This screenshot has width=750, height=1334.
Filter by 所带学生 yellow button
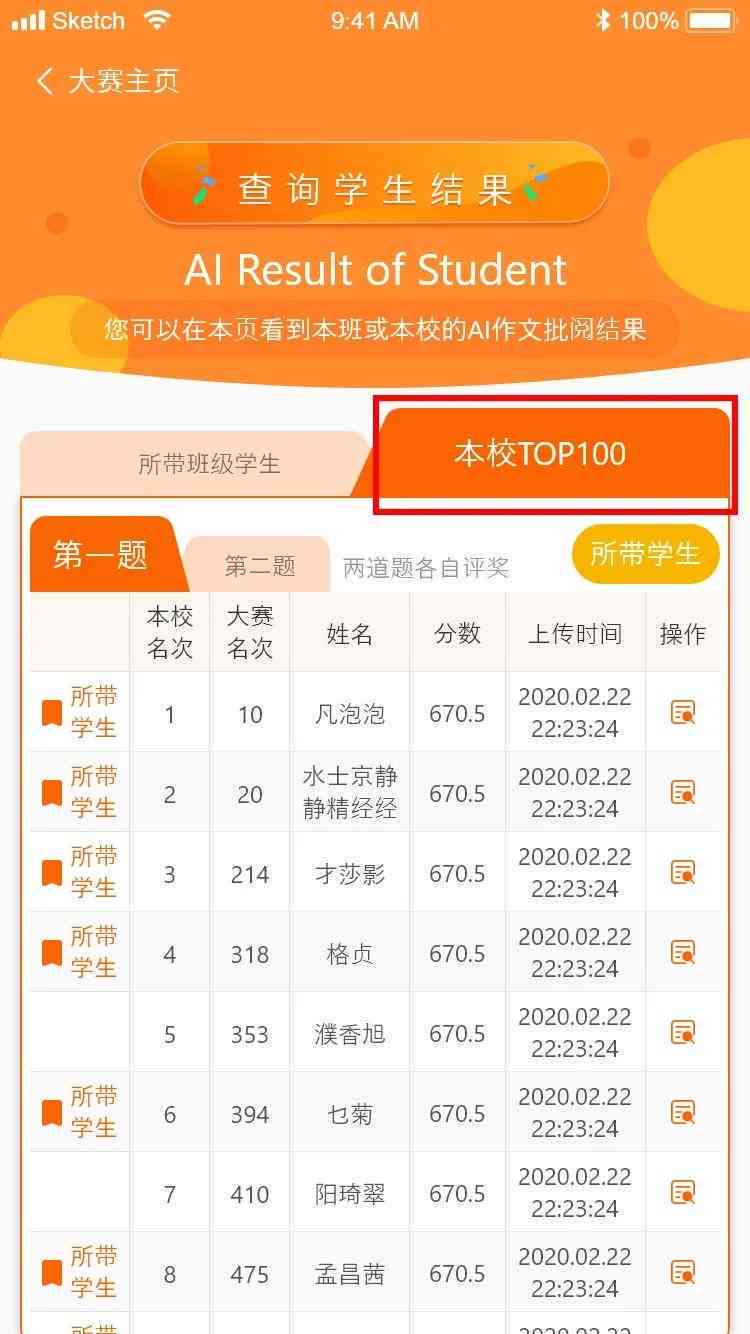point(645,554)
